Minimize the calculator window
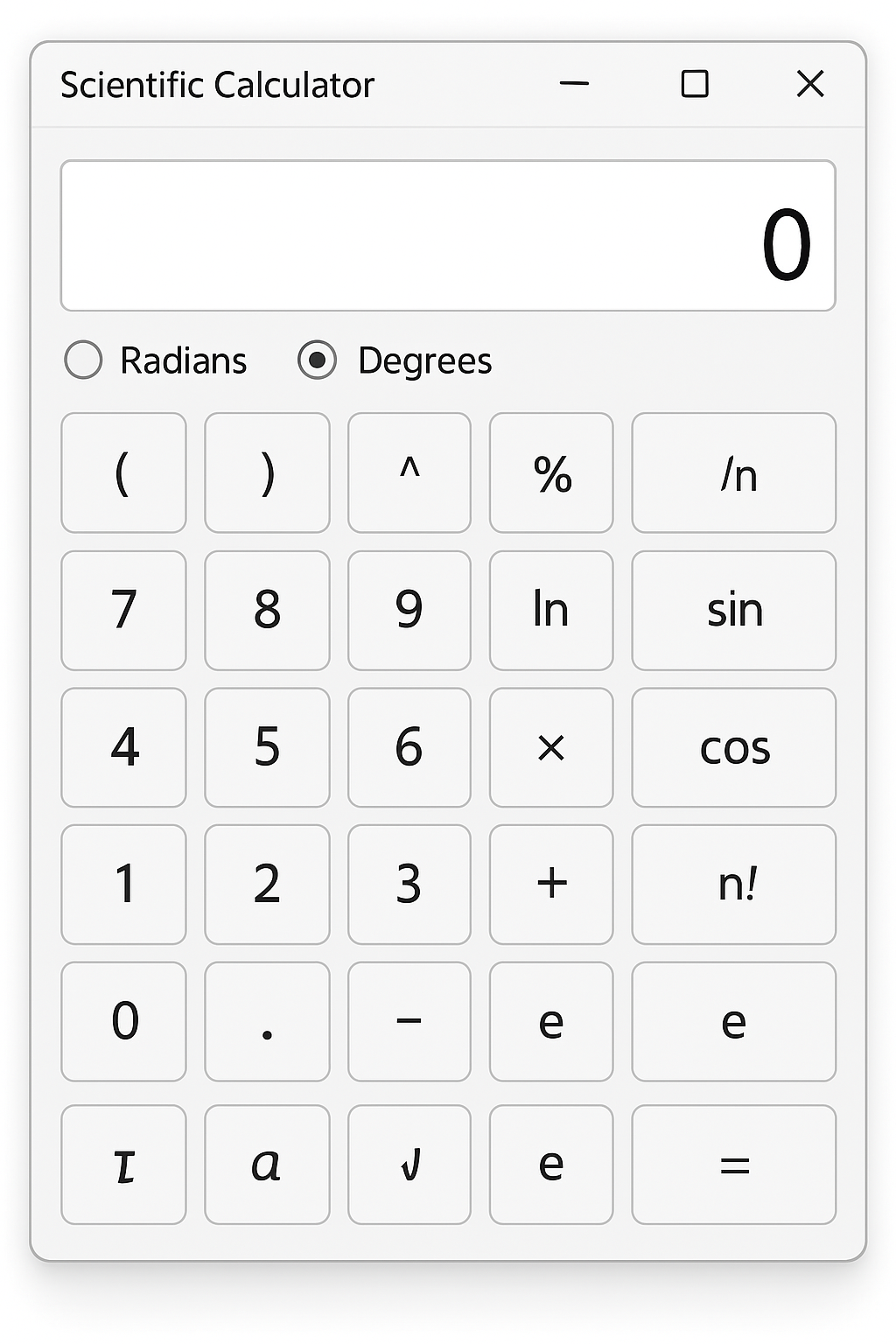 click(574, 84)
